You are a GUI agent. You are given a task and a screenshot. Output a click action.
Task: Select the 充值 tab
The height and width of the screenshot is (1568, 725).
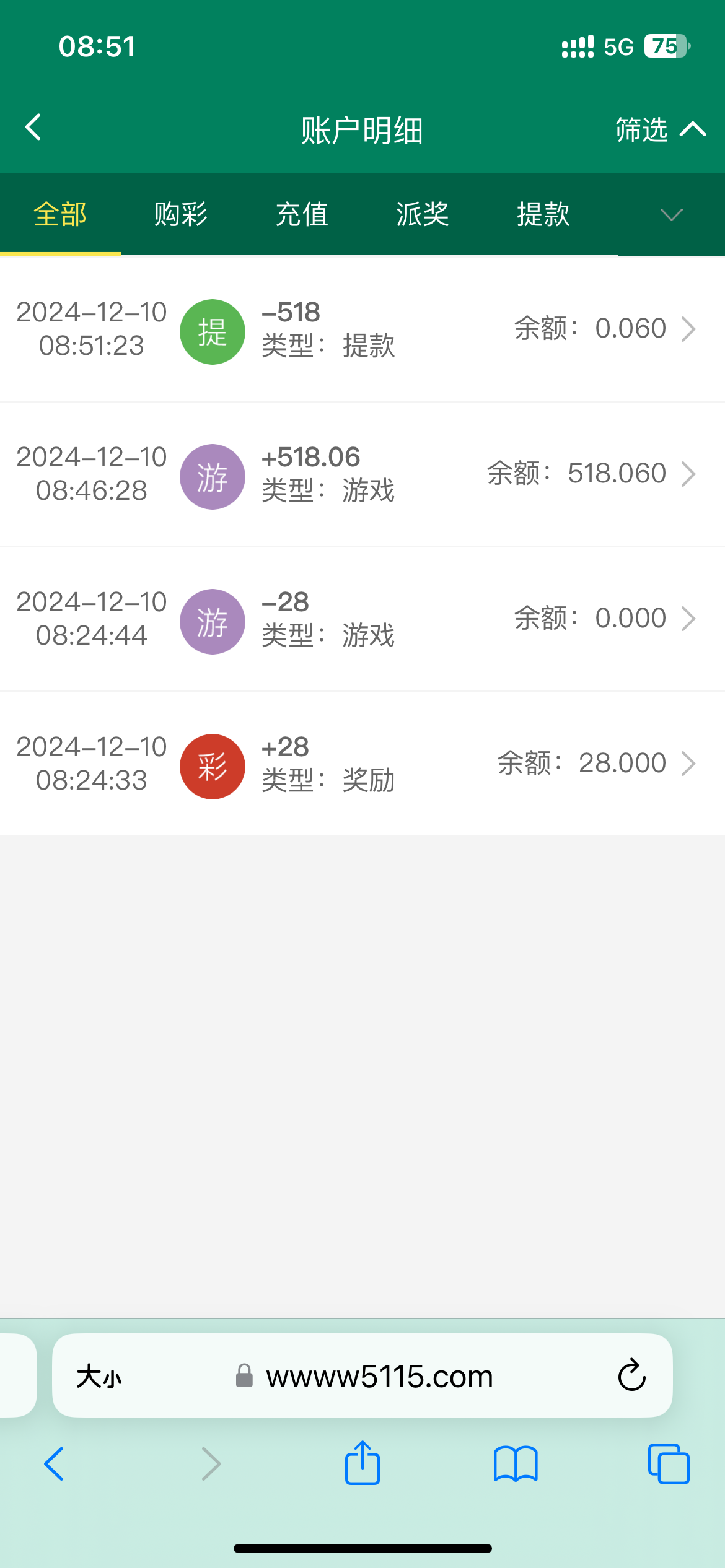(302, 215)
